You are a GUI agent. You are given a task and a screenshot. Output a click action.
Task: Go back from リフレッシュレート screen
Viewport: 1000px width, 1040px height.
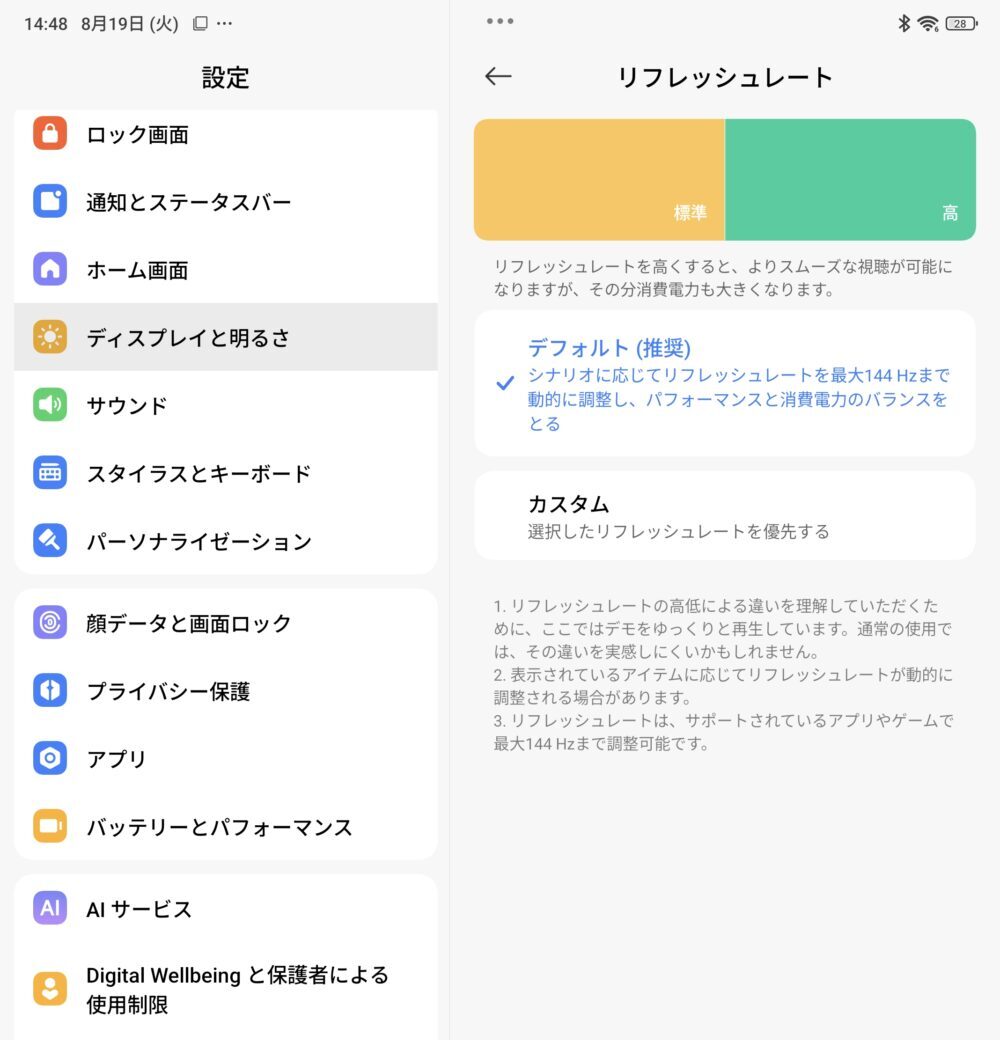[x=498, y=77]
